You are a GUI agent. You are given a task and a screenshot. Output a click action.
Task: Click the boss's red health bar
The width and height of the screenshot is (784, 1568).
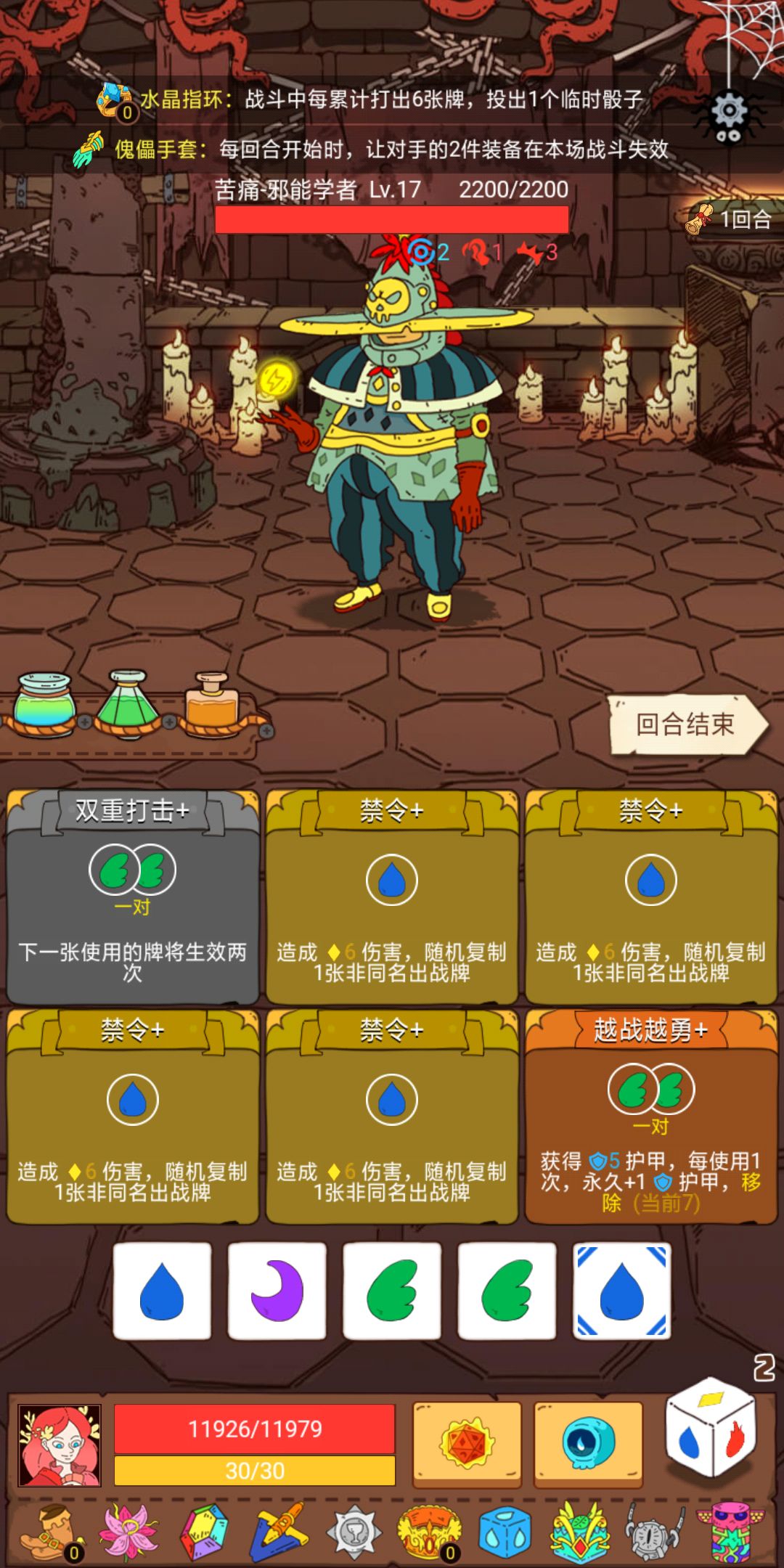tap(392, 220)
